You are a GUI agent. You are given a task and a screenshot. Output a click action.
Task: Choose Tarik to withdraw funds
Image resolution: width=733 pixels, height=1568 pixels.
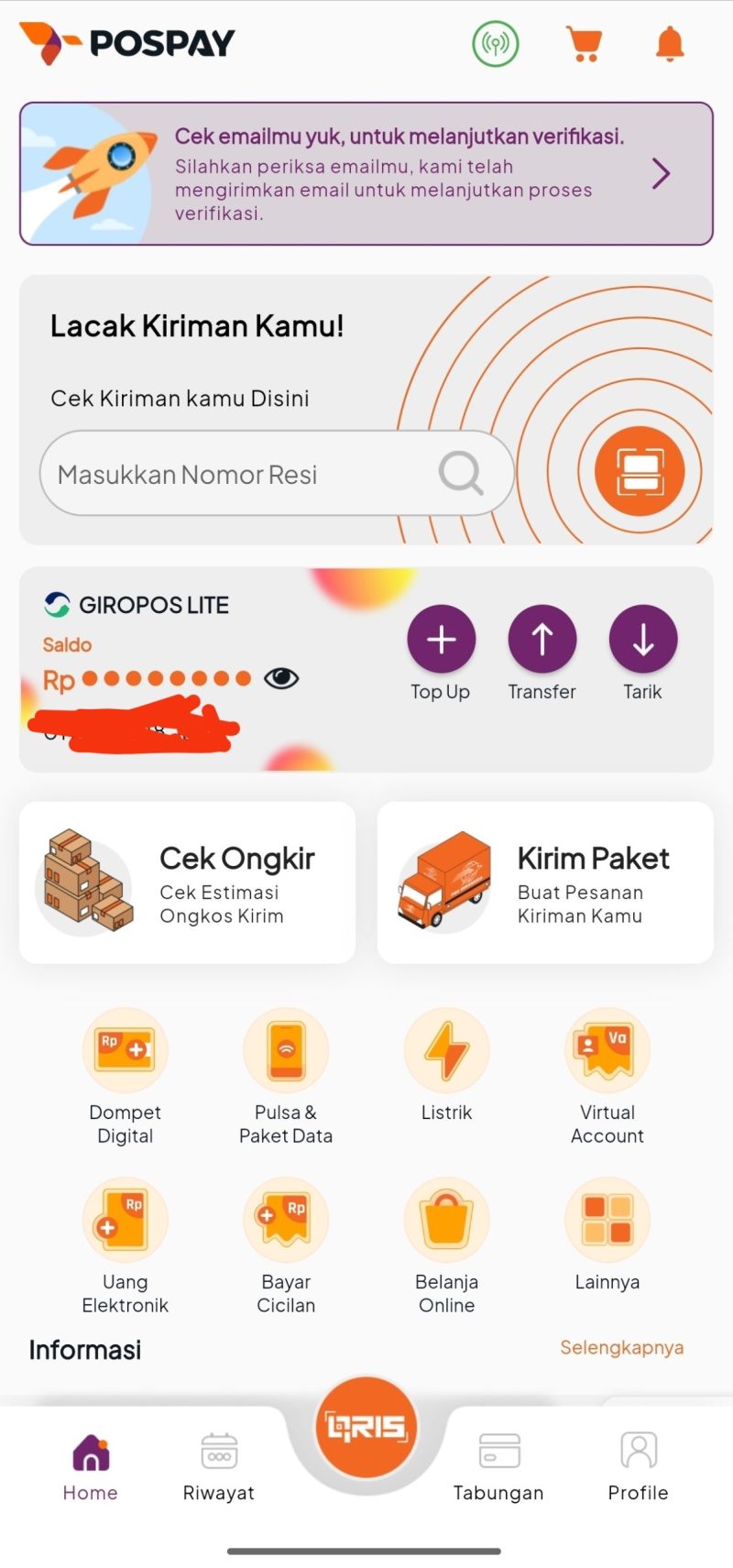click(x=642, y=639)
